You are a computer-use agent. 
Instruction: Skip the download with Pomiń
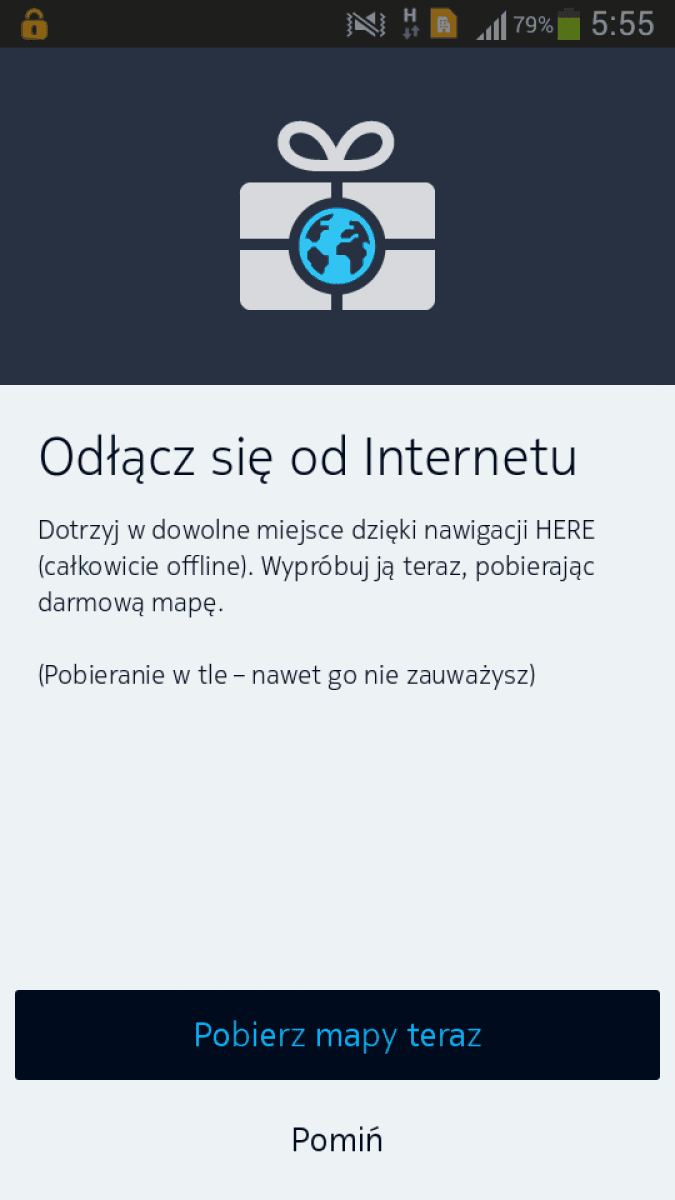337,1140
